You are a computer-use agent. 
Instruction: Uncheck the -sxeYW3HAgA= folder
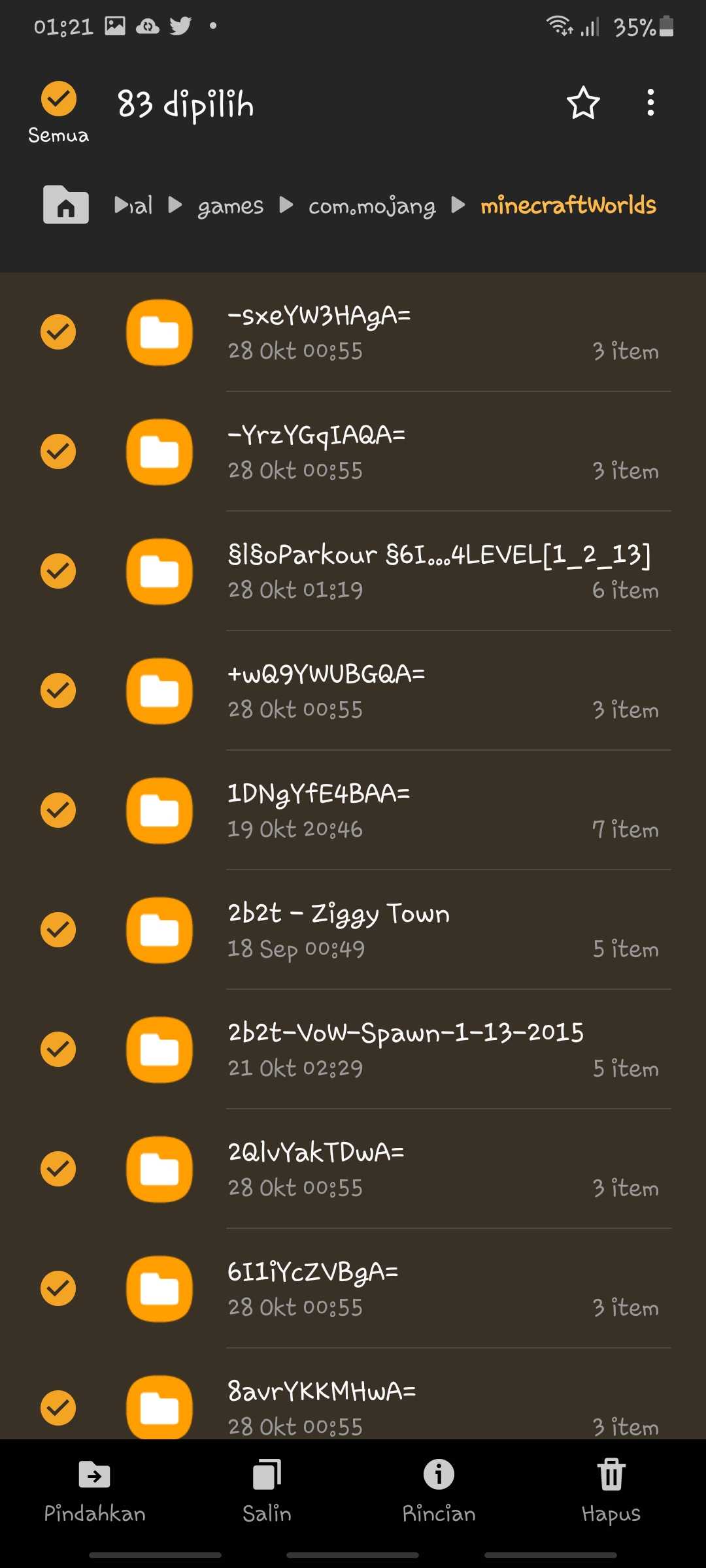click(x=58, y=332)
